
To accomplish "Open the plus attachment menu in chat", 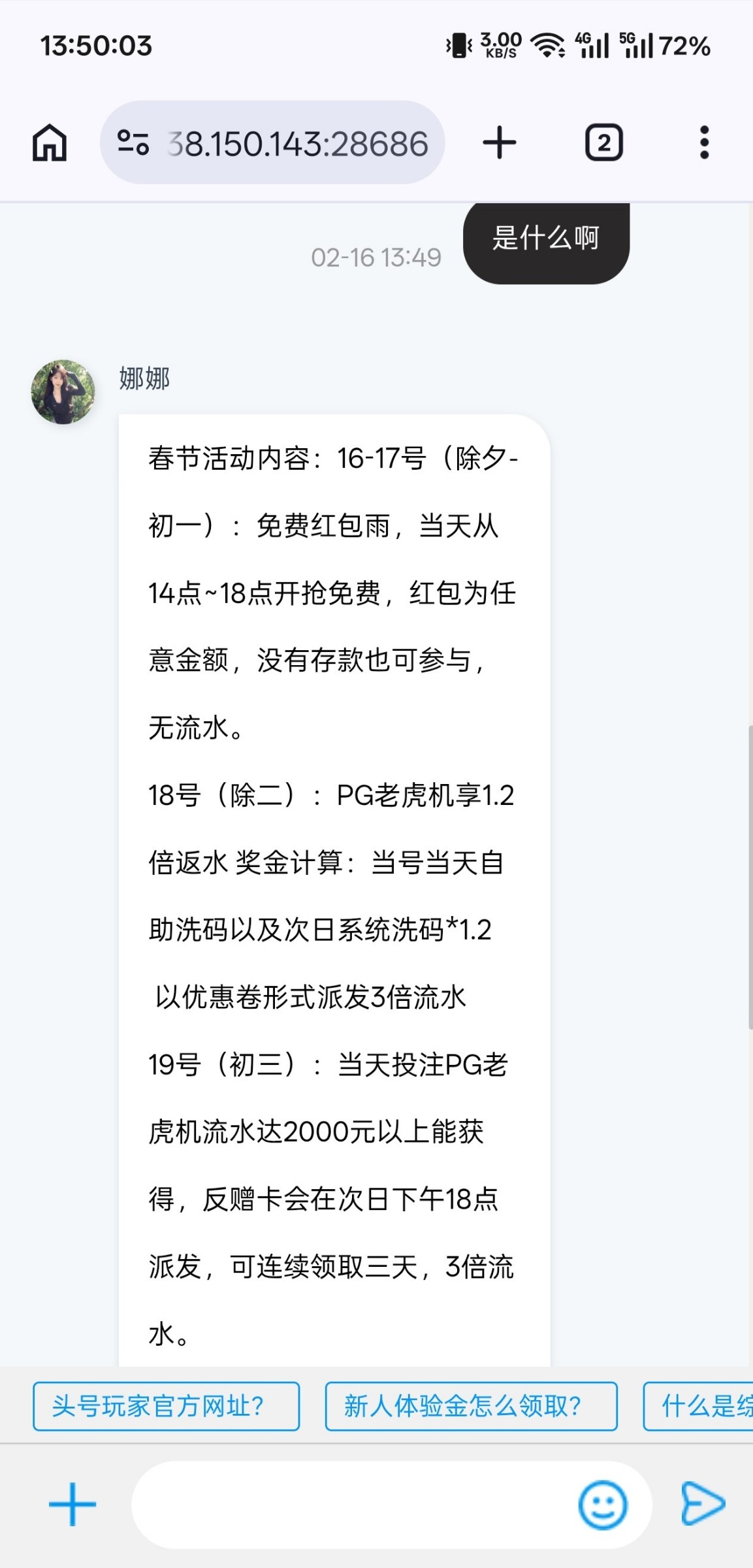I will [x=72, y=1504].
